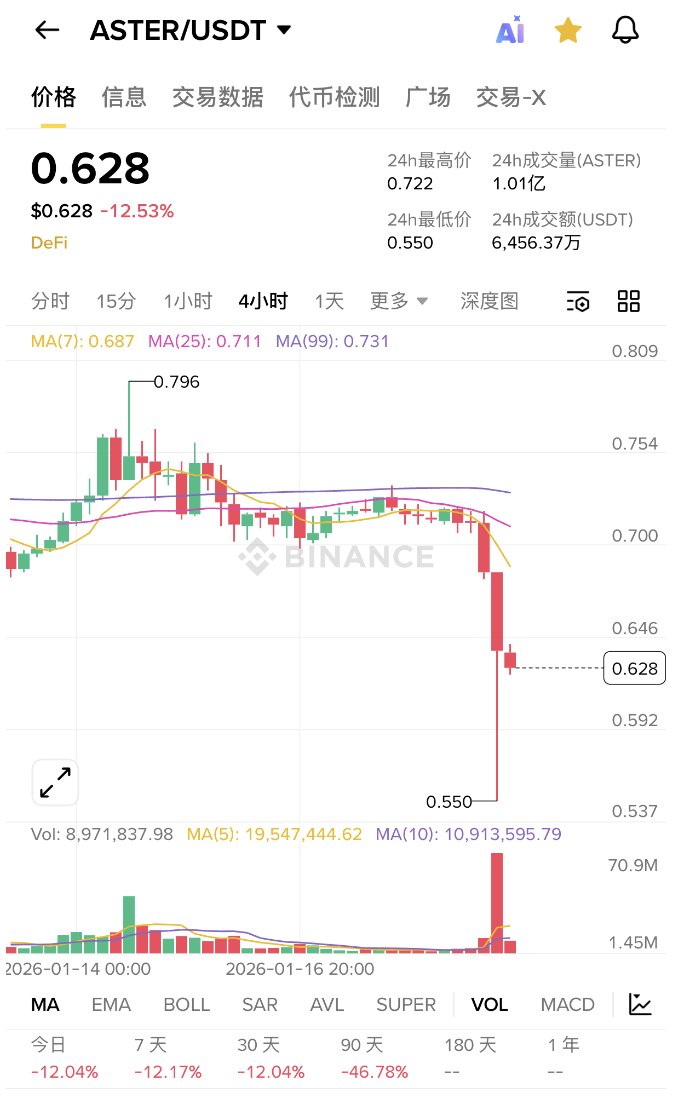The image size is (690, 1098).
Task: Show the 深度图 depth chart
Action: [489, 301]
